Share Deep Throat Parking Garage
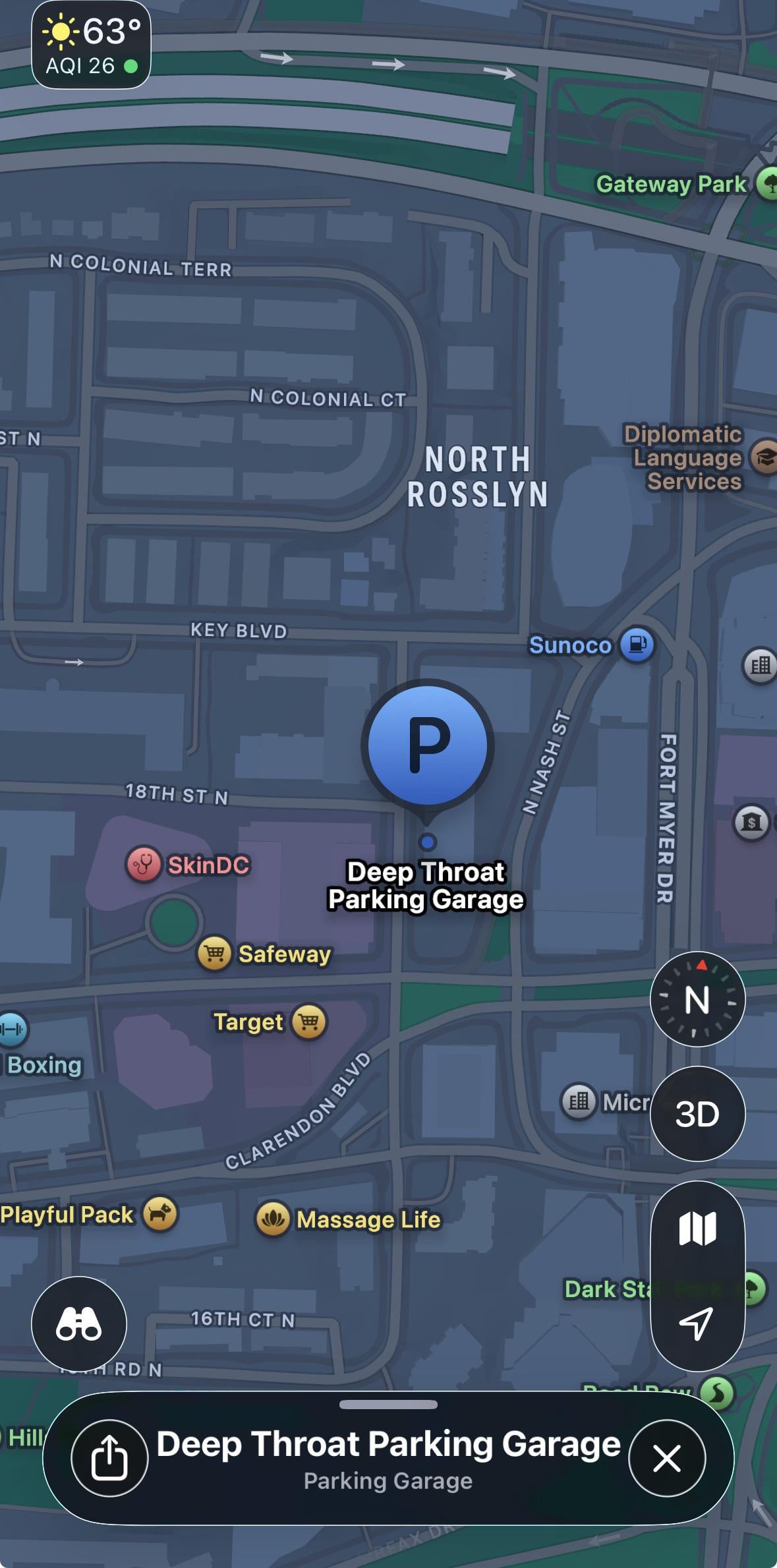 109,1458
